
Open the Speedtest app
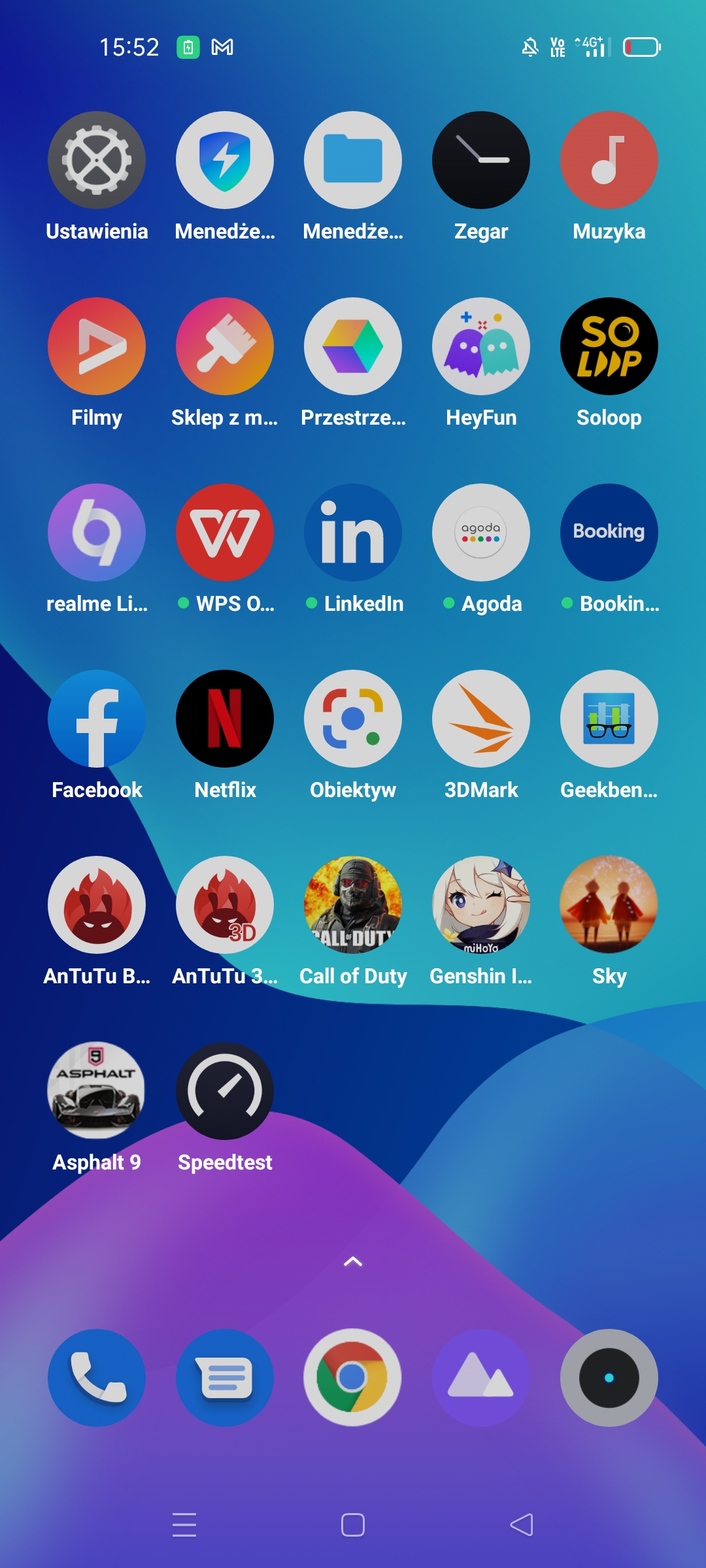[x=225, y=1091]
